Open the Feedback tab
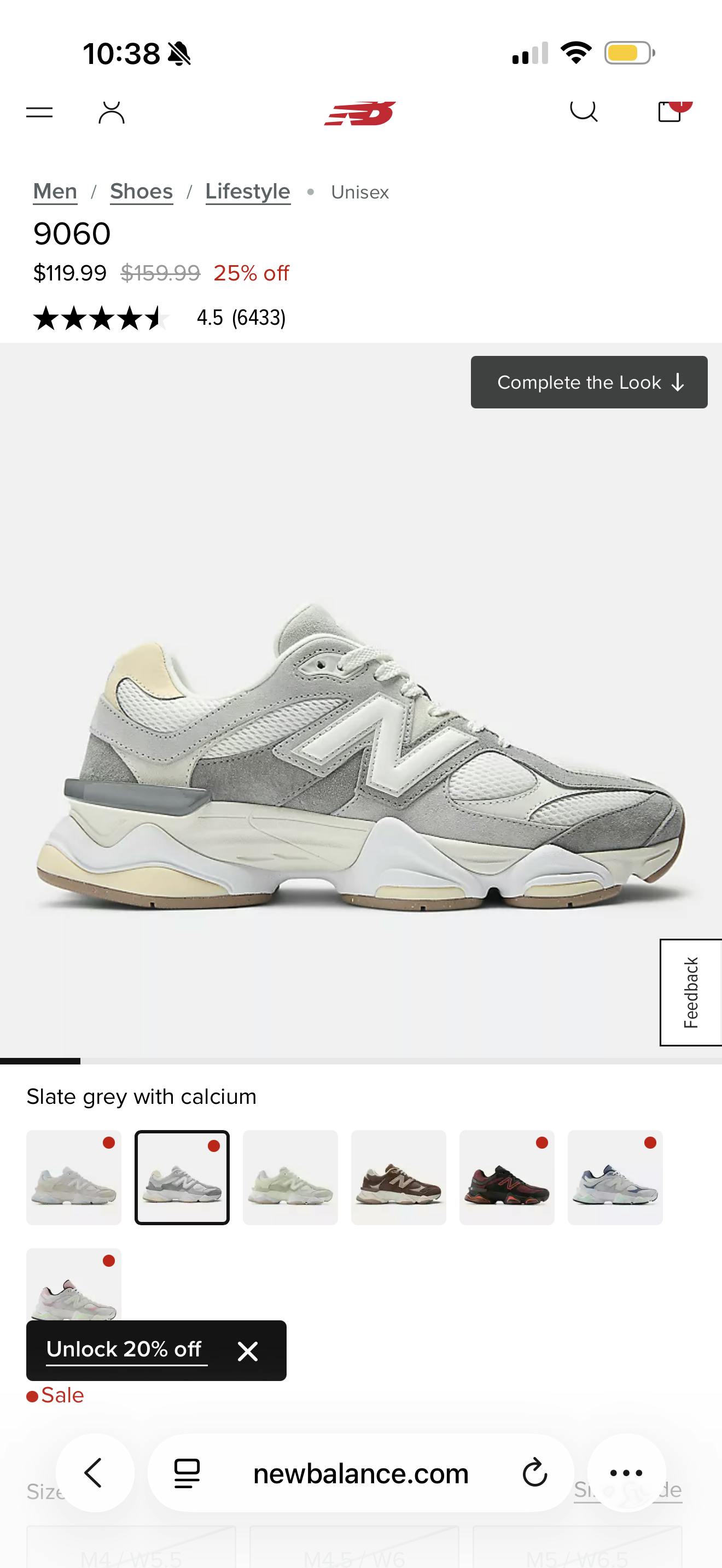 tap(691, 993)
